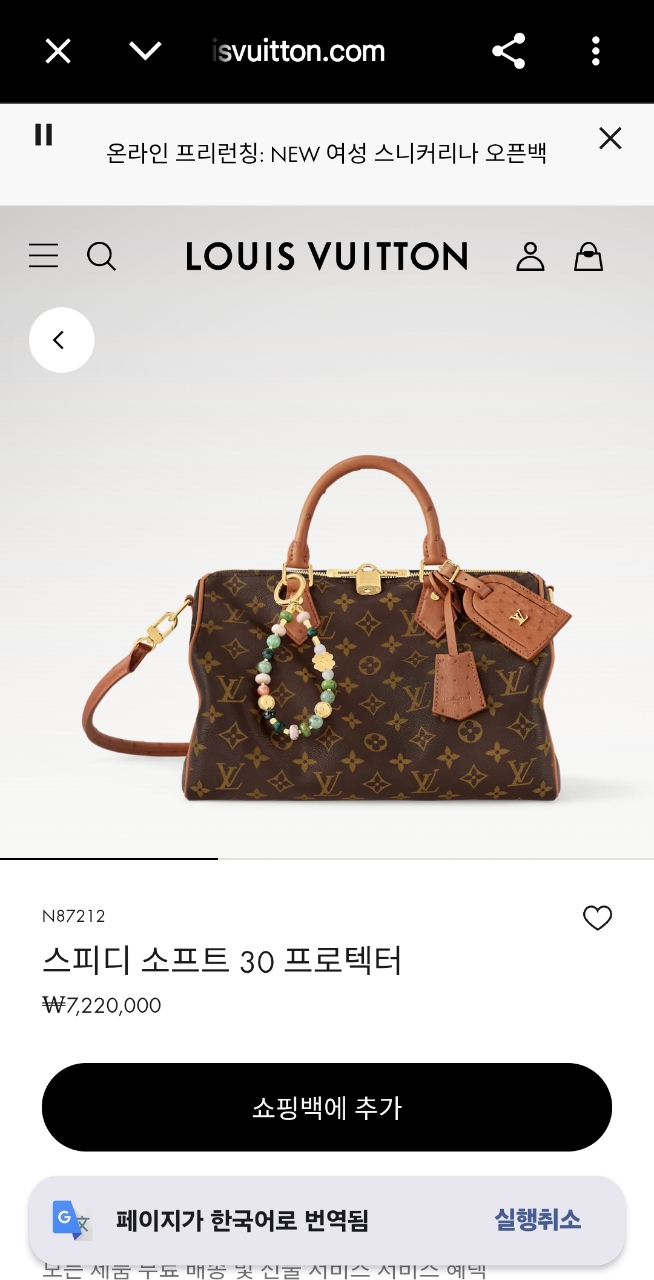Share this page link
Image resolution: width=654 pixels, height=1280 pixels.
pyautogui.click(x=509, y=51)
